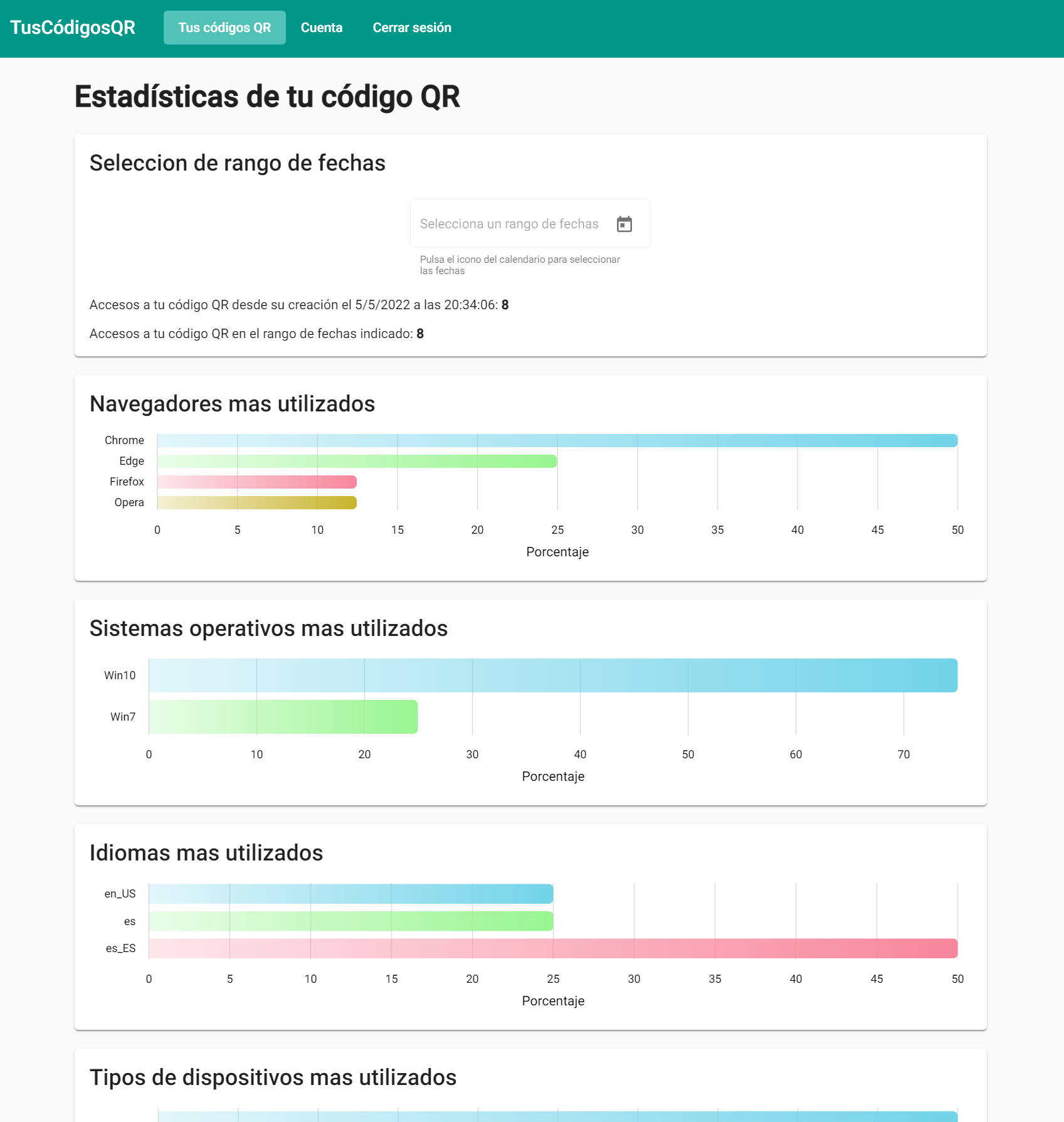Open the calendar icon date picker

click(x=624, y=224)
